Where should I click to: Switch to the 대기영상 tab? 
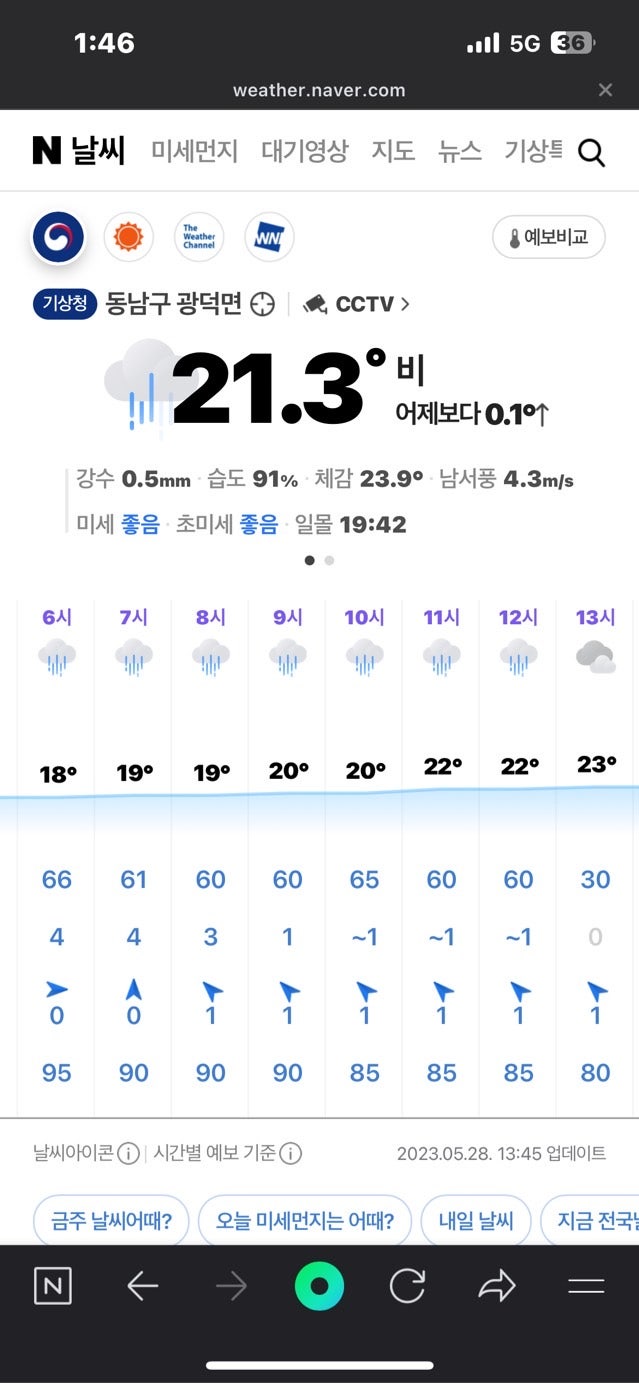coord(305,151)
